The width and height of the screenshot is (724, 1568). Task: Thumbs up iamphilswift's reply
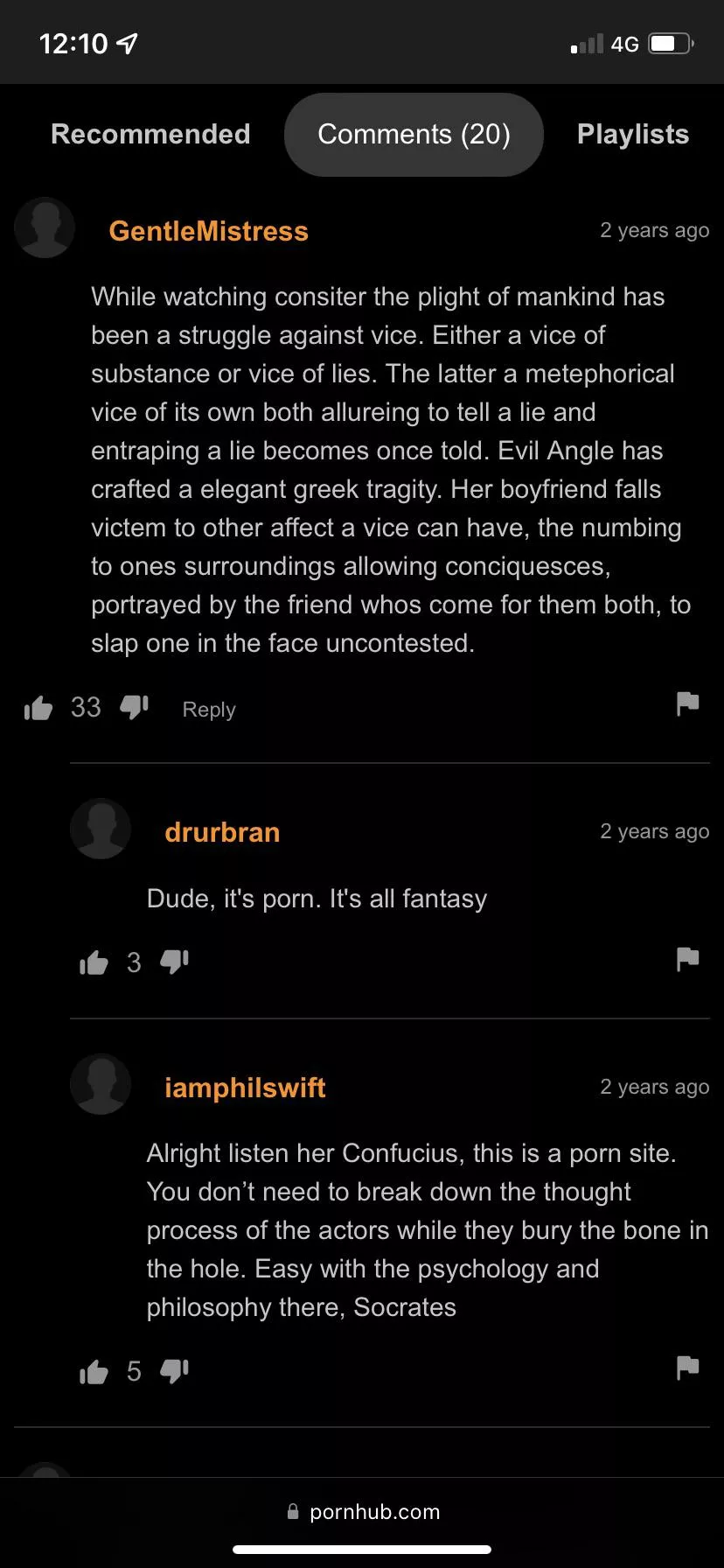coord(94,1372)
